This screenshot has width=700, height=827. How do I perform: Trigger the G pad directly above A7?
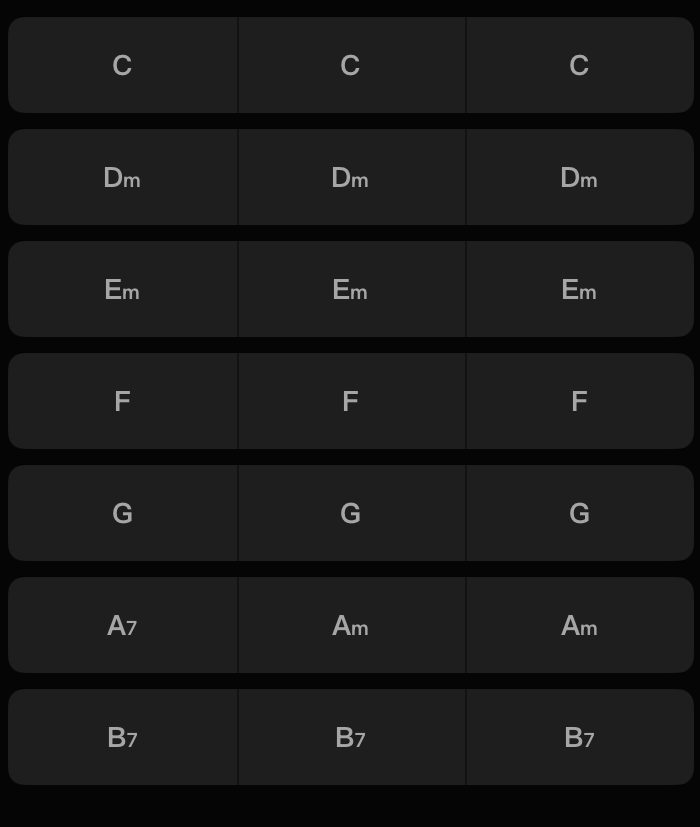tap(123, 513)
